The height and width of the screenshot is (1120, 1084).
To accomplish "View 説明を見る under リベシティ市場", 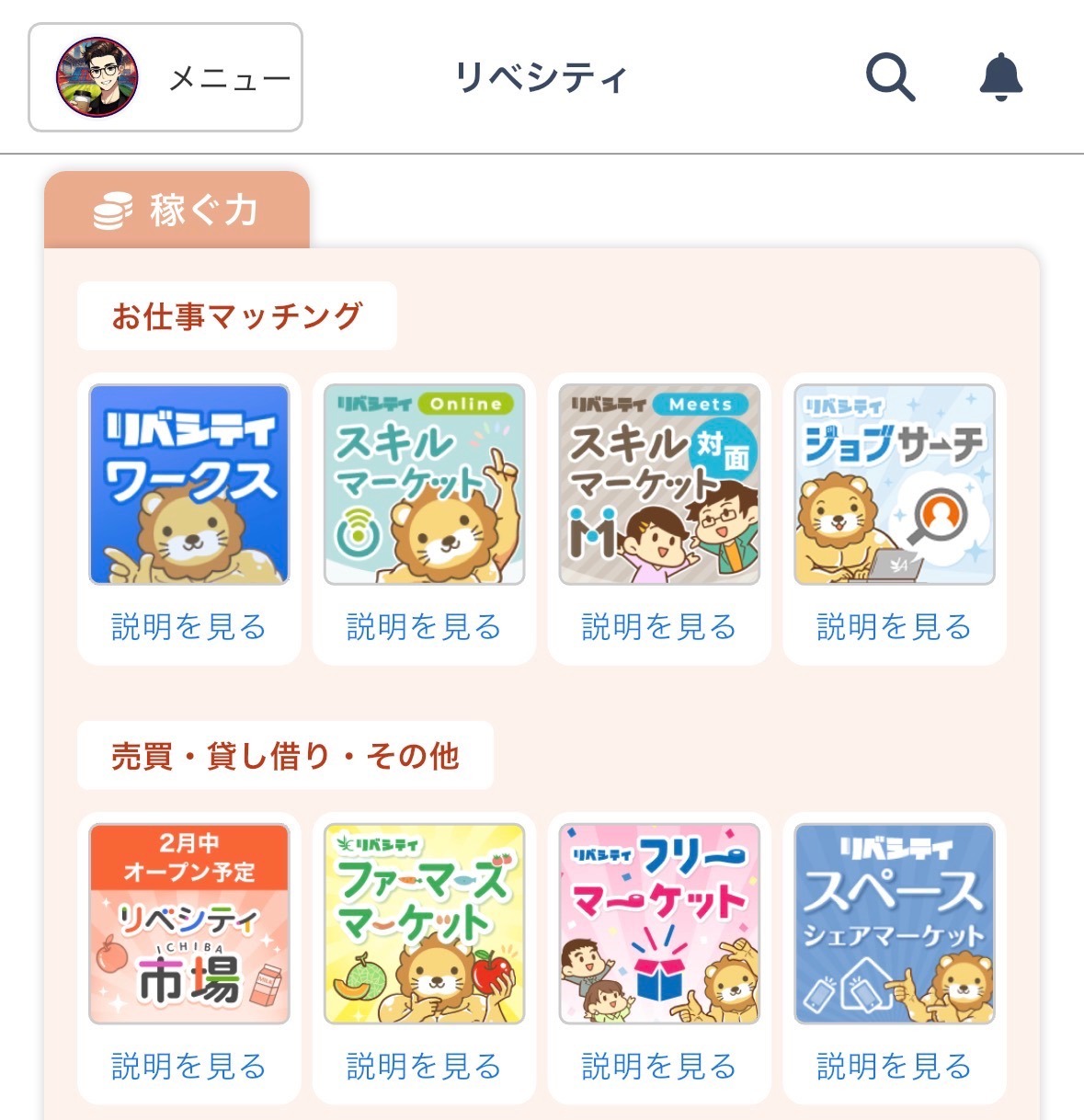I will point(189,1067).
